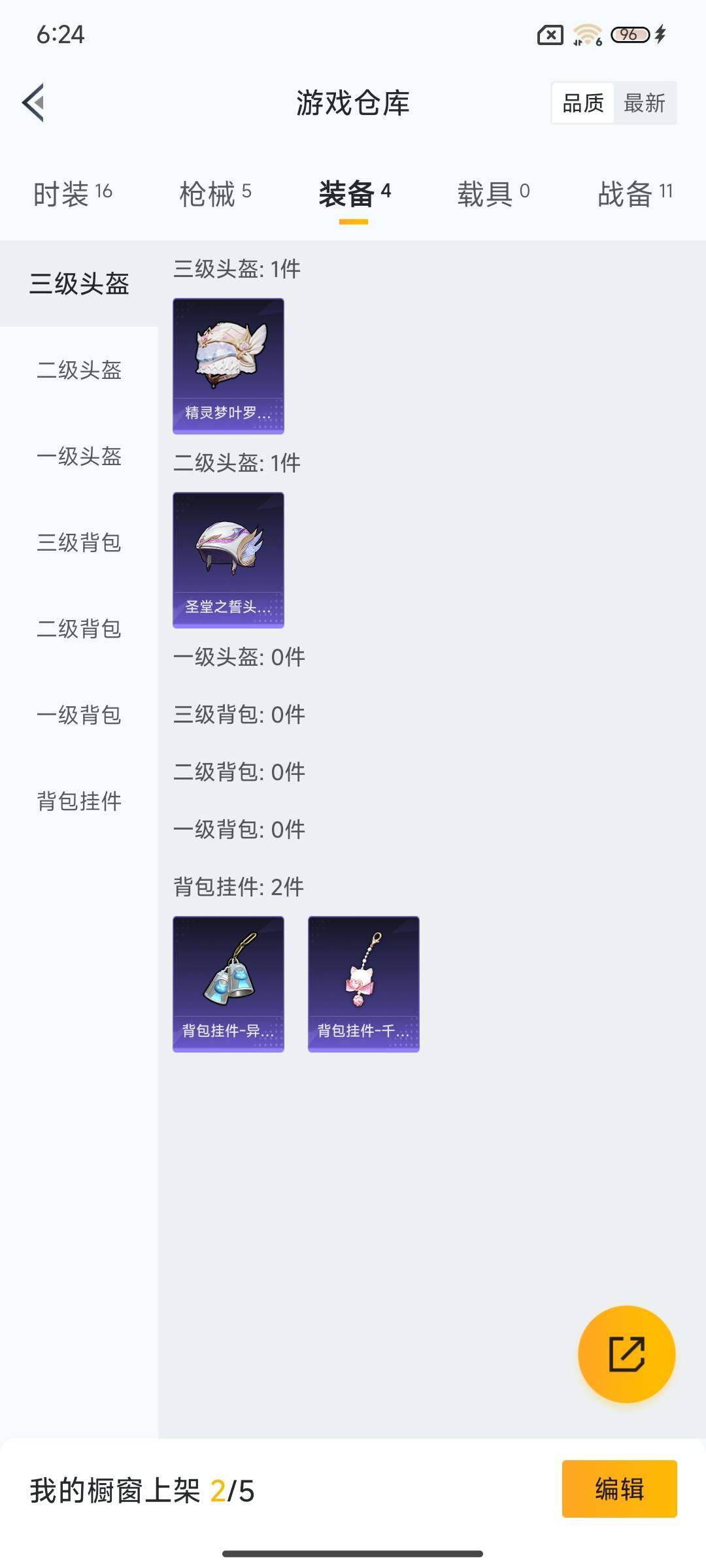Viewport: 706px width, 1568px height.
Task: Switch sorting to 最新 newest mode
Action: pos(644,103)
